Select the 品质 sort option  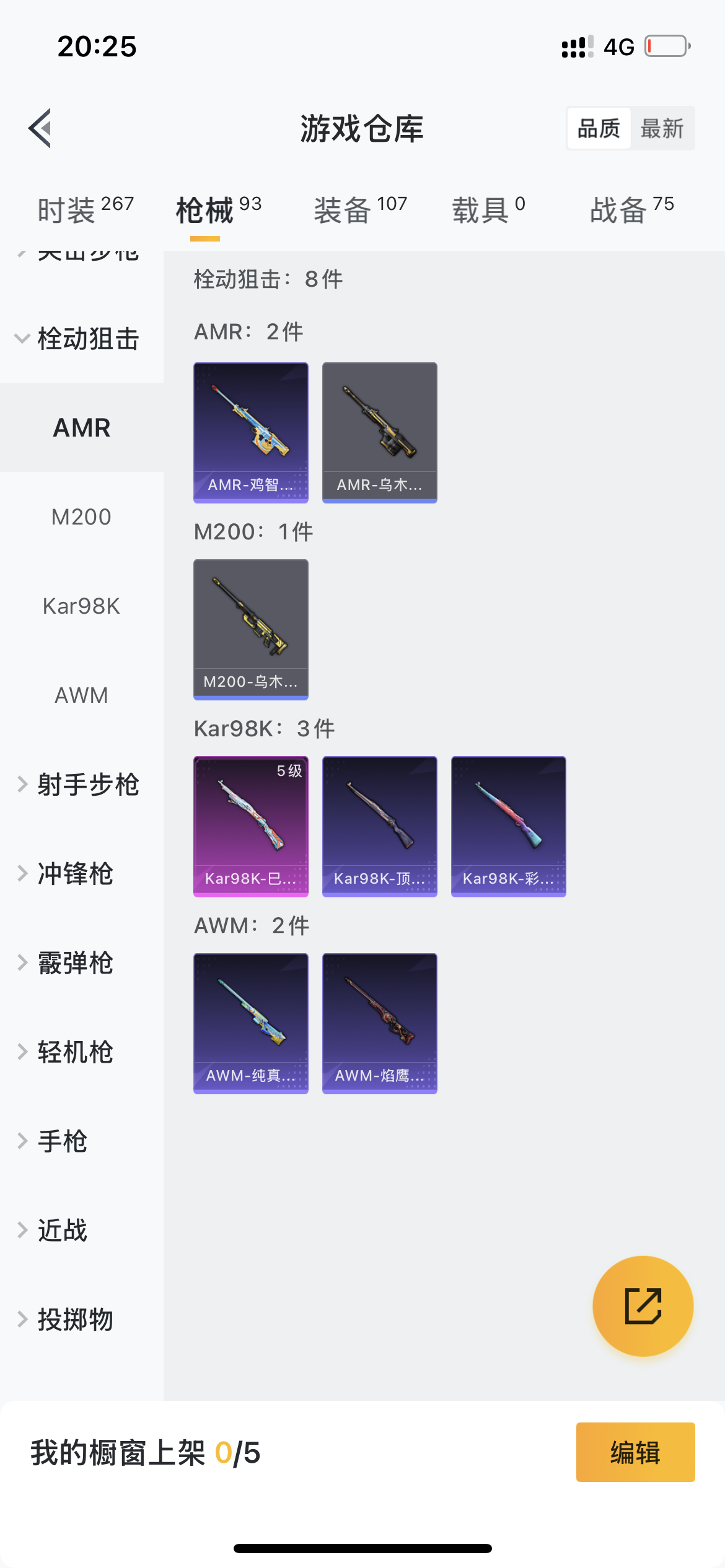tap(599, 129)
